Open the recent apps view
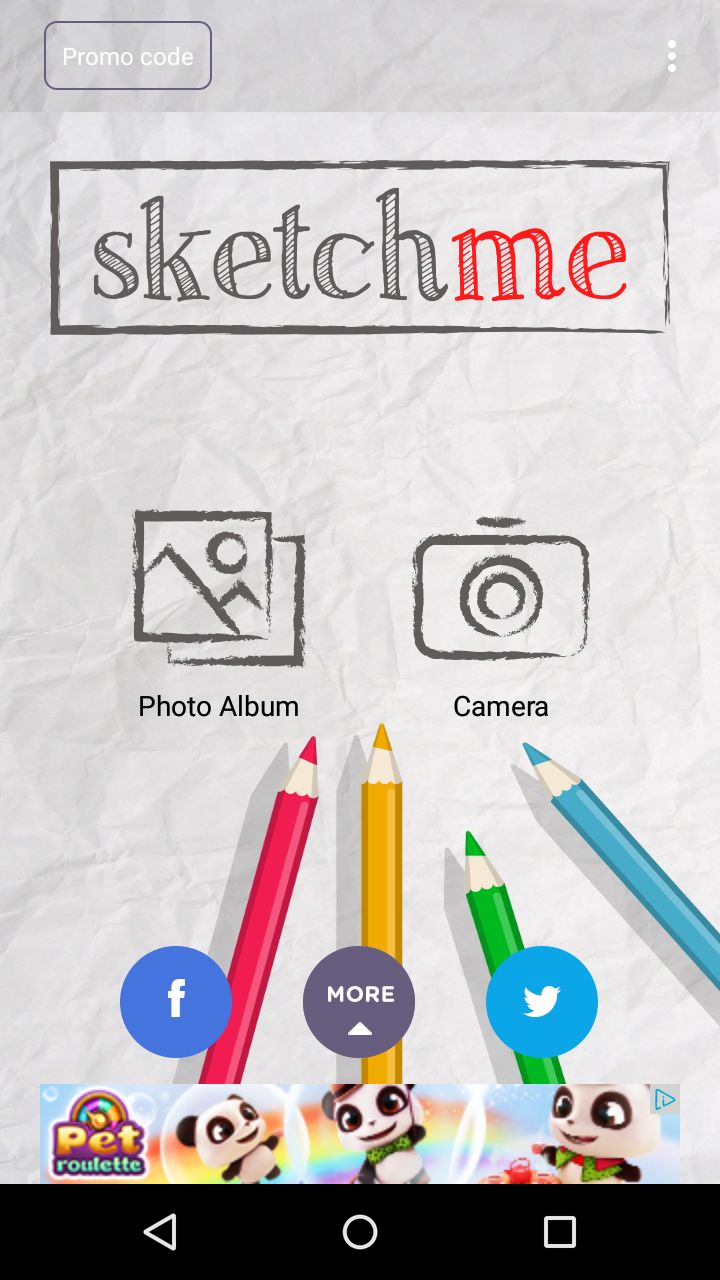This screenshot has width=720, height=1280. pyautogui.click(x=560, y=1232)
